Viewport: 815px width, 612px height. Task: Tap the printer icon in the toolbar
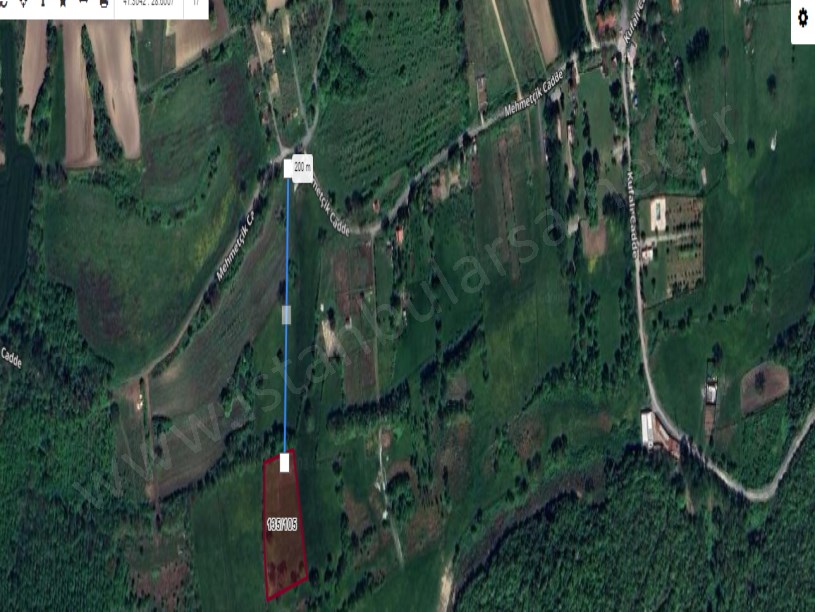[x=104, y=3]
